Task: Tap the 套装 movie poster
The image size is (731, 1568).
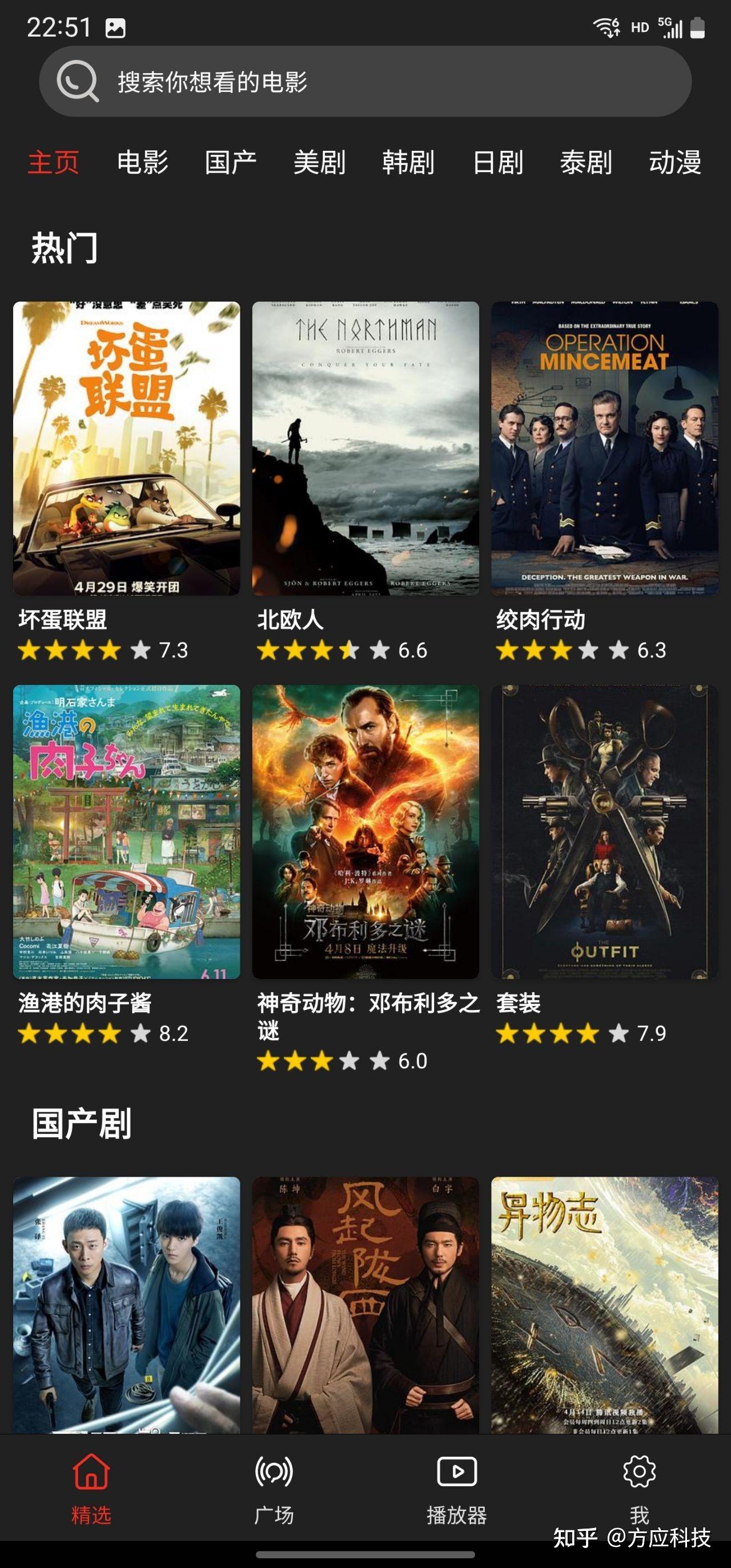Action: 604,832
